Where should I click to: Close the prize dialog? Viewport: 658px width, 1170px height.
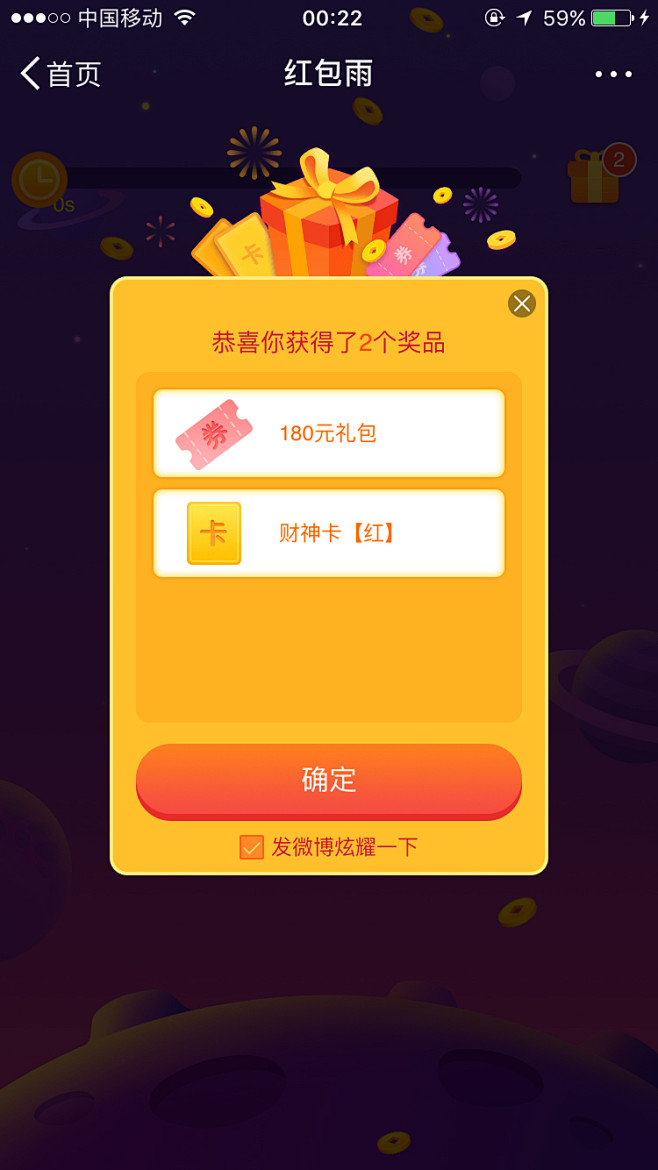[521, 304]
